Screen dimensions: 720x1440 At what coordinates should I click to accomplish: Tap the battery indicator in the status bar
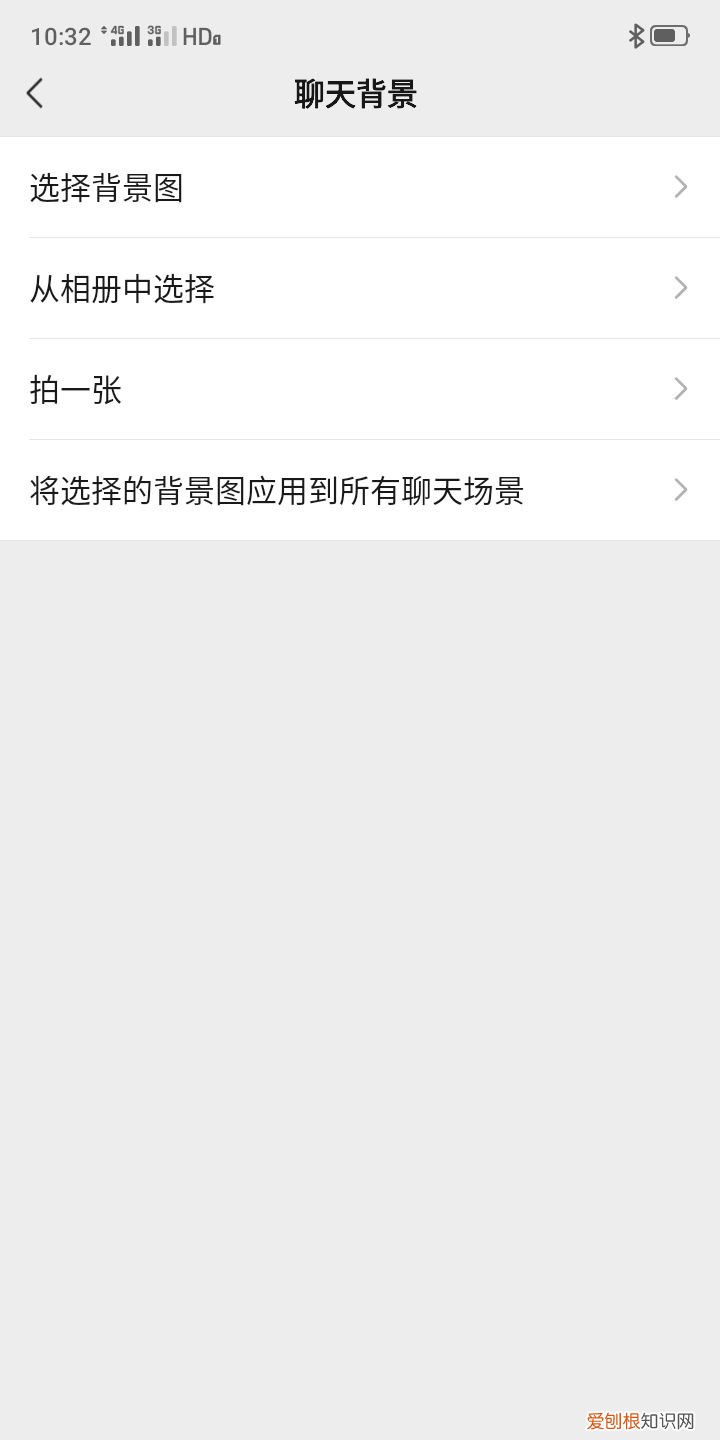point(668,35)
